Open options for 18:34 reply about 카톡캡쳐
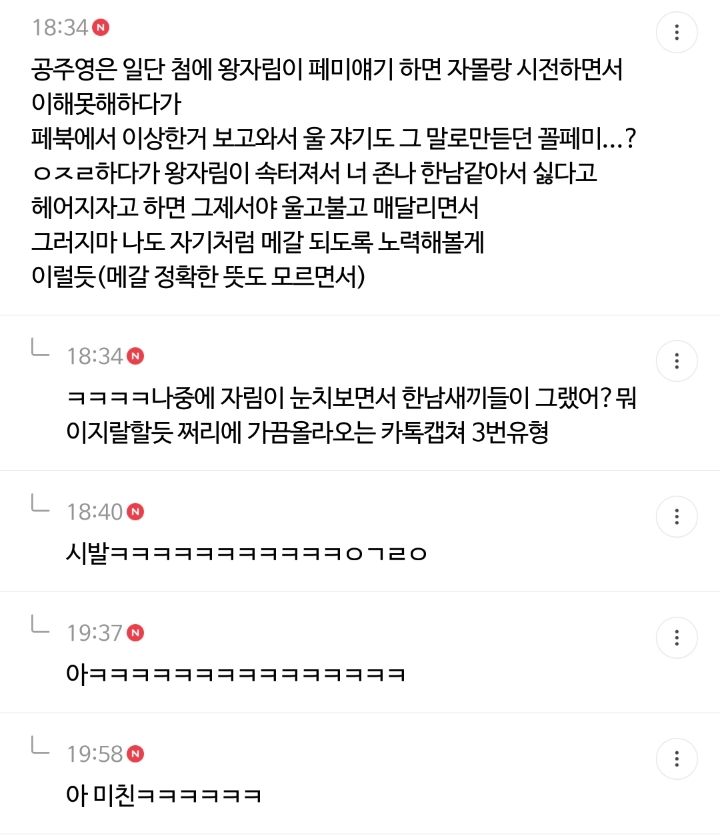720x836 pixels. [676, 361]
